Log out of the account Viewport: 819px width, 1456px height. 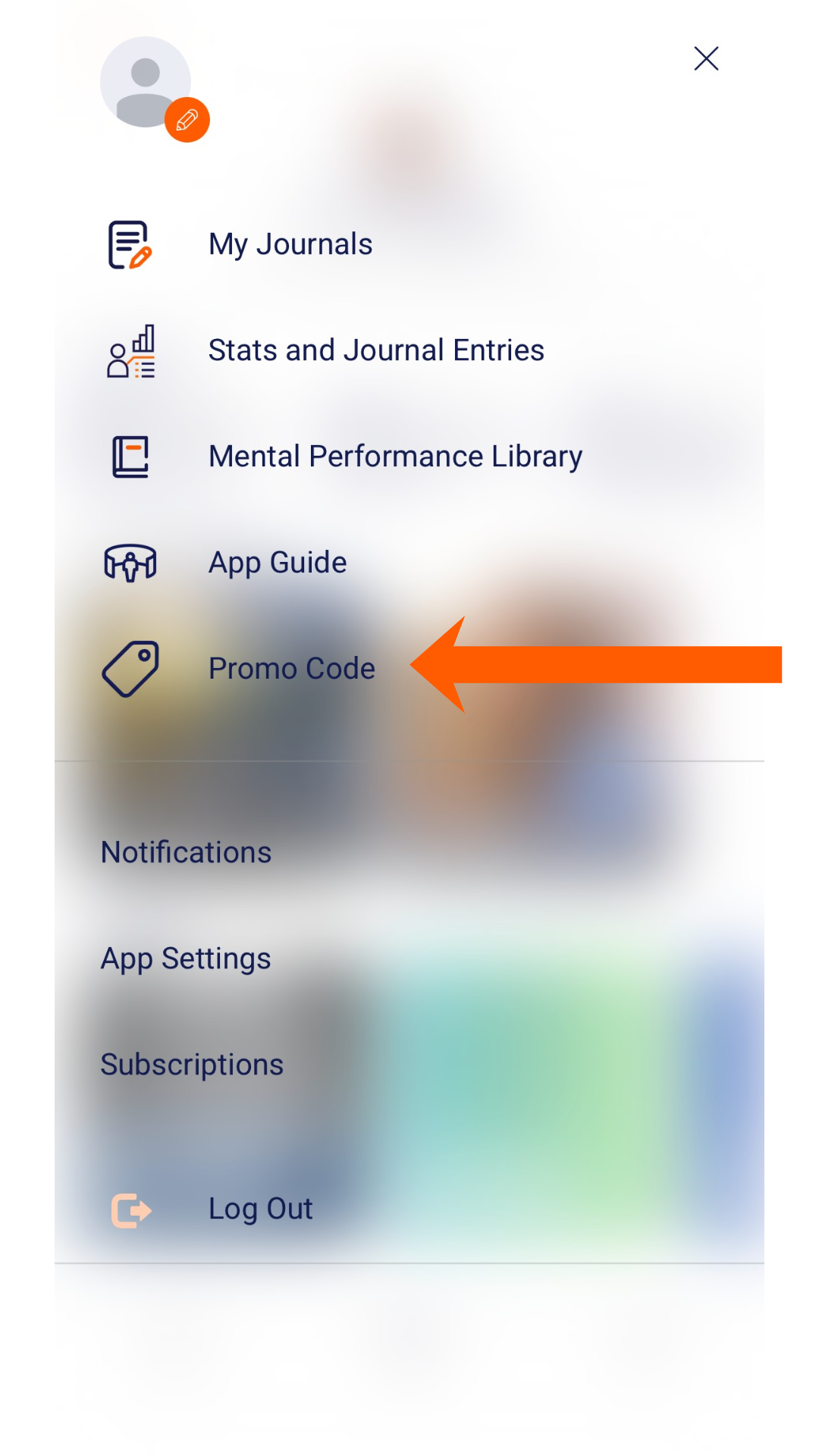[260, 1209]
